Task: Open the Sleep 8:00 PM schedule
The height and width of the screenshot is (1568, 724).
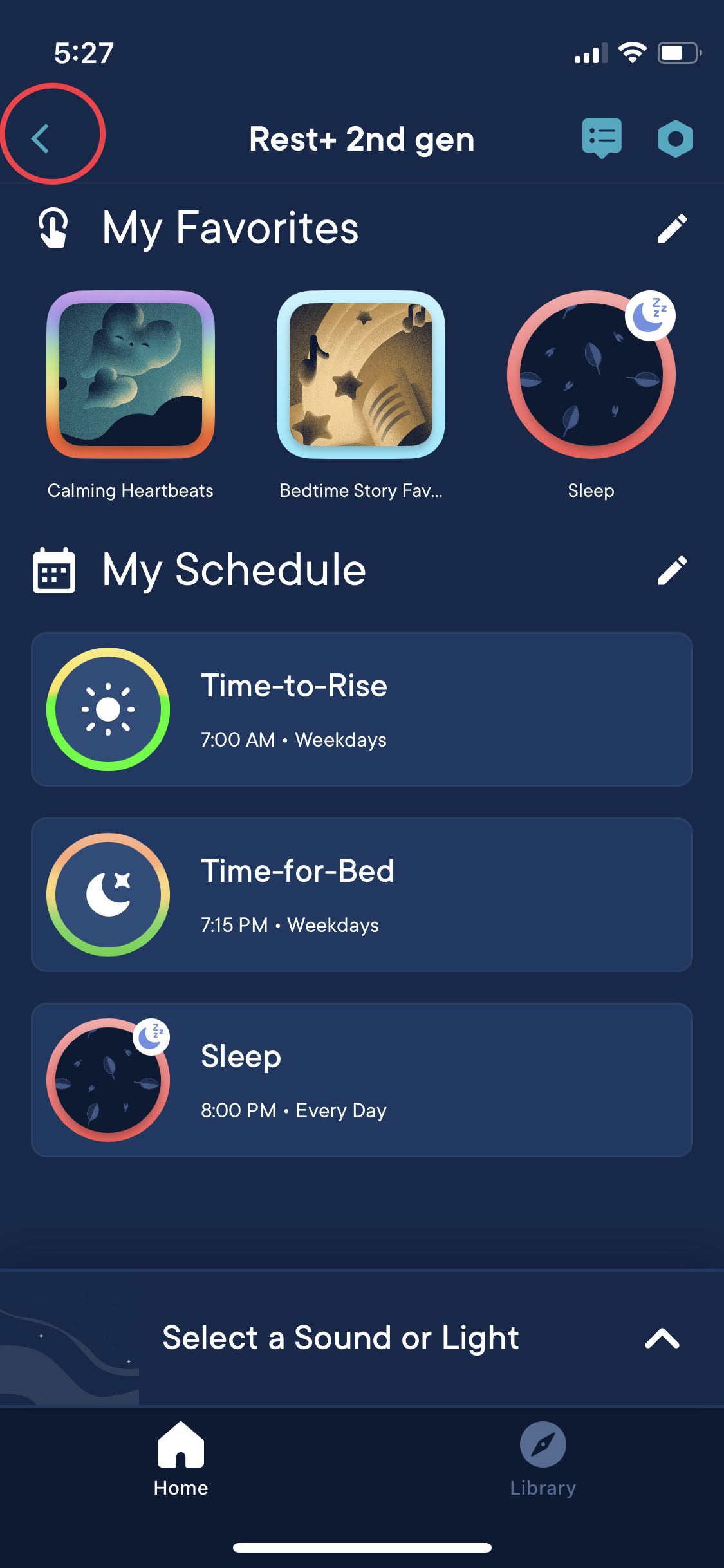Action: pos(362,1080)
